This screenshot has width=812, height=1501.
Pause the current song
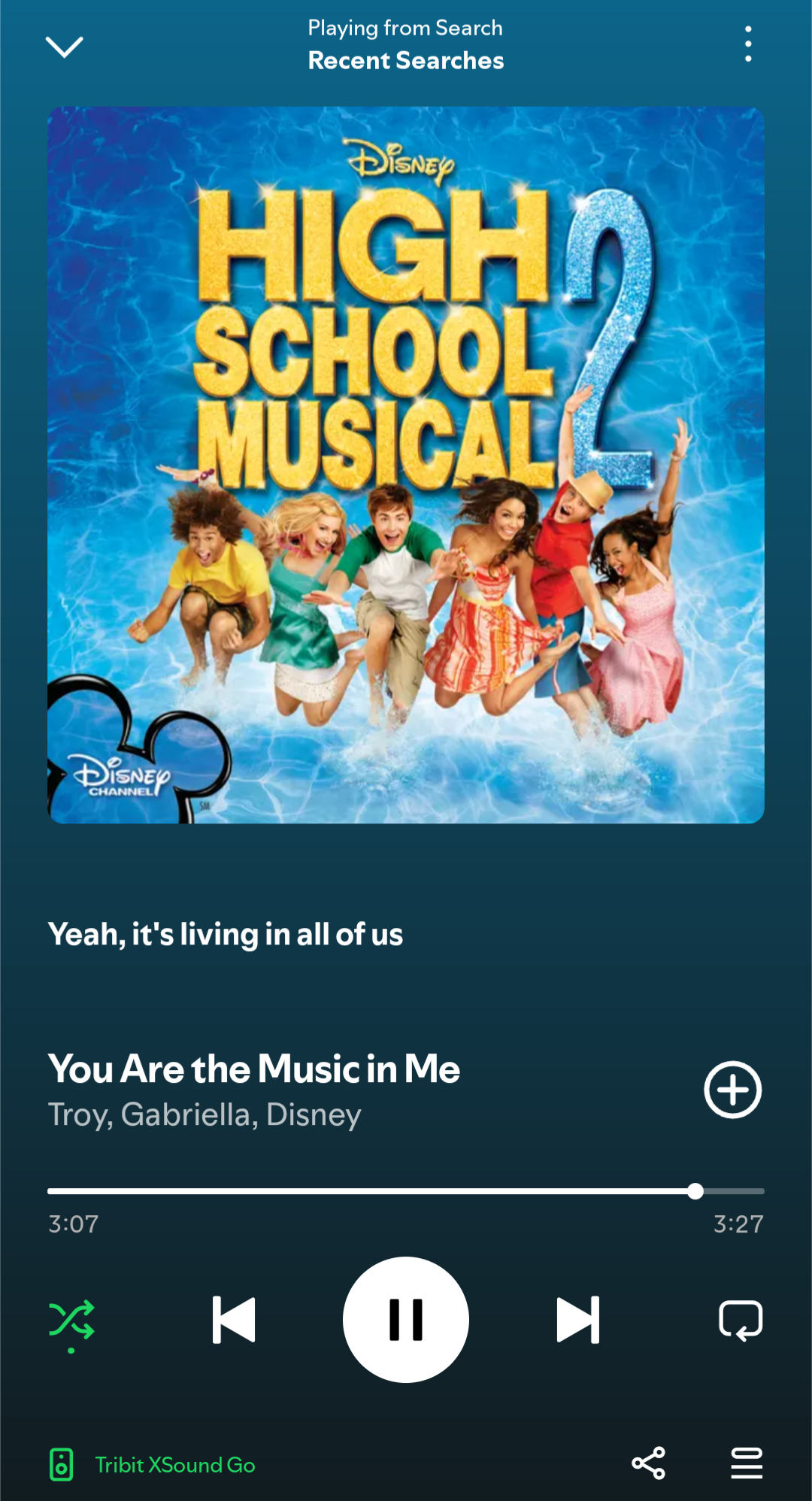(x=406, y=1320)
